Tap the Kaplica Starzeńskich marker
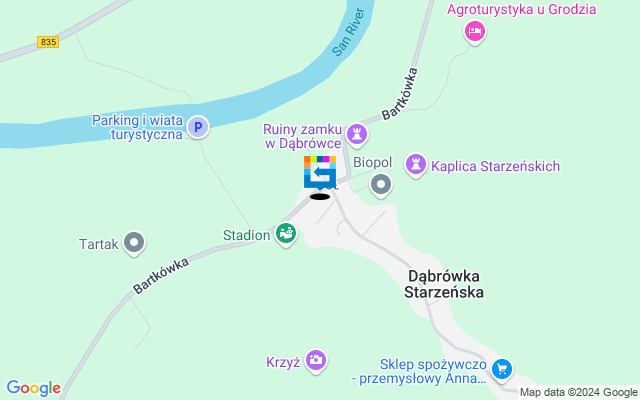Viewport: 640px width, 400px height. (415, 163)
